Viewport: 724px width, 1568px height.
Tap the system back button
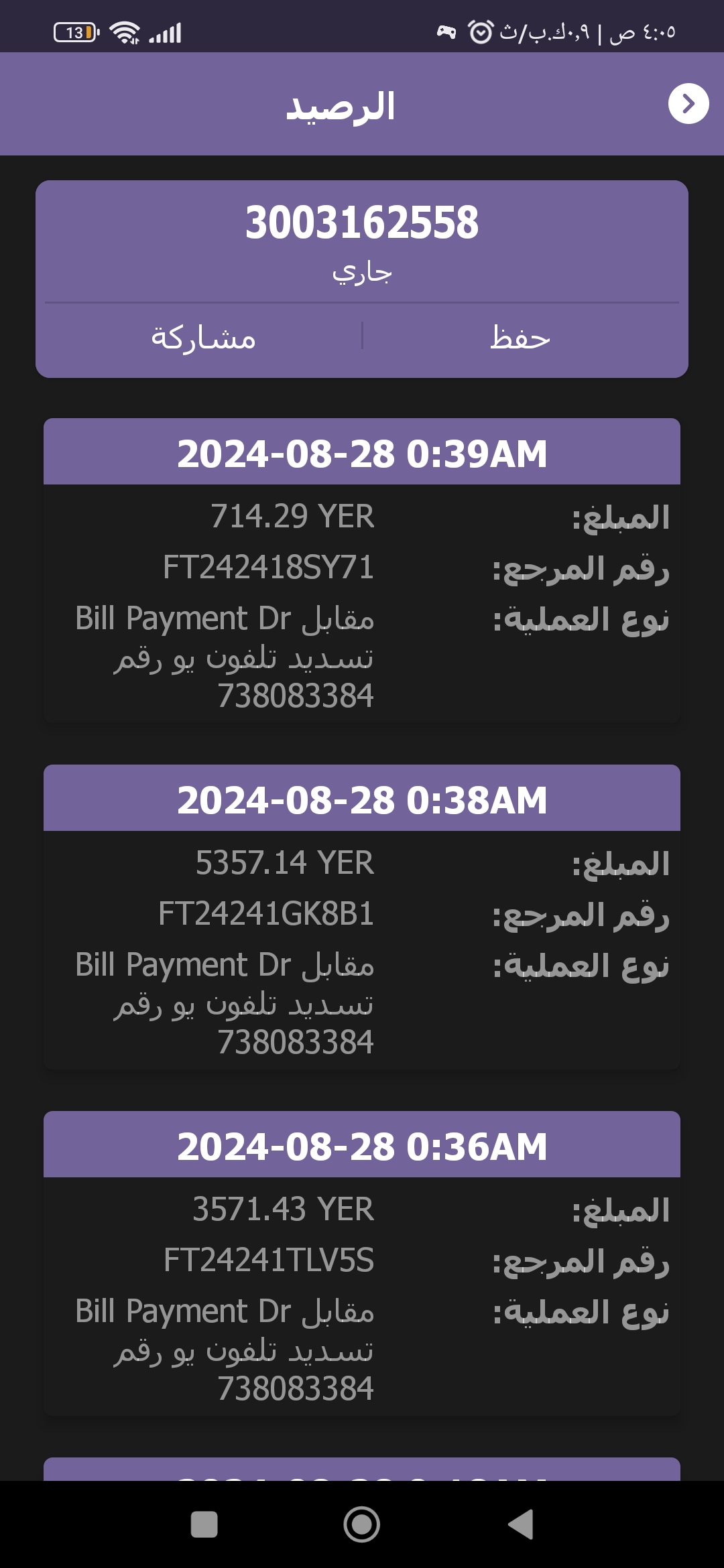[x=521, y=1524]
